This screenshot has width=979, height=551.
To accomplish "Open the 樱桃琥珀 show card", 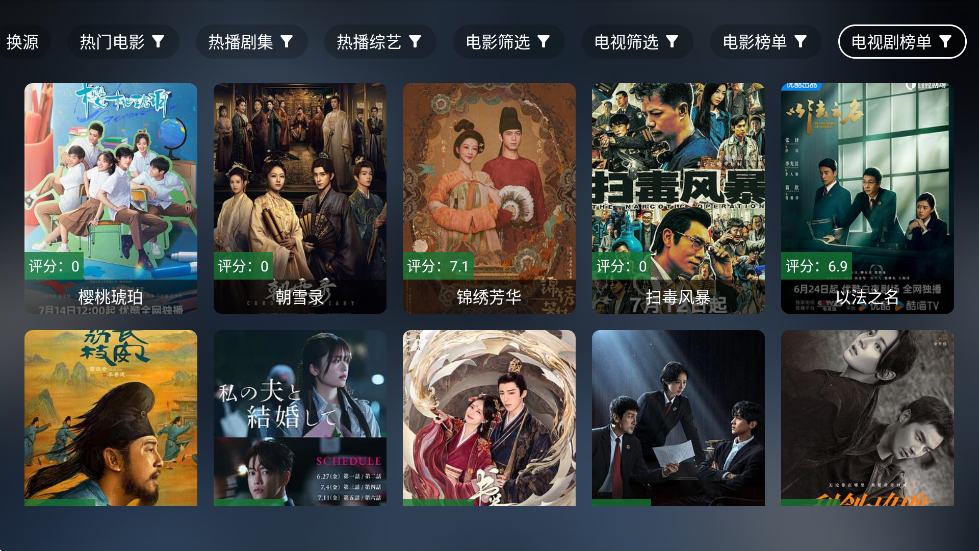I will tap(110, 198).
